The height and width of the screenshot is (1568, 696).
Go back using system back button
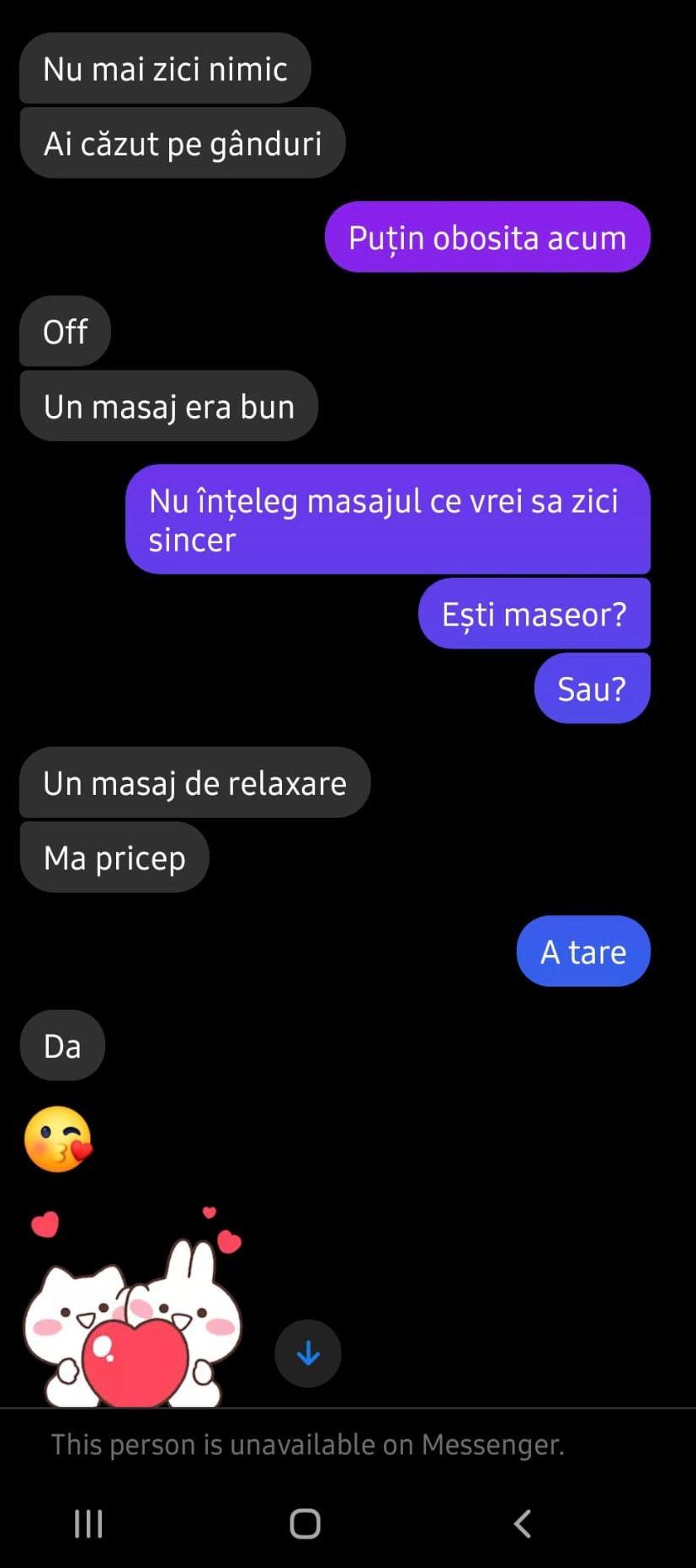point(523,1523)
